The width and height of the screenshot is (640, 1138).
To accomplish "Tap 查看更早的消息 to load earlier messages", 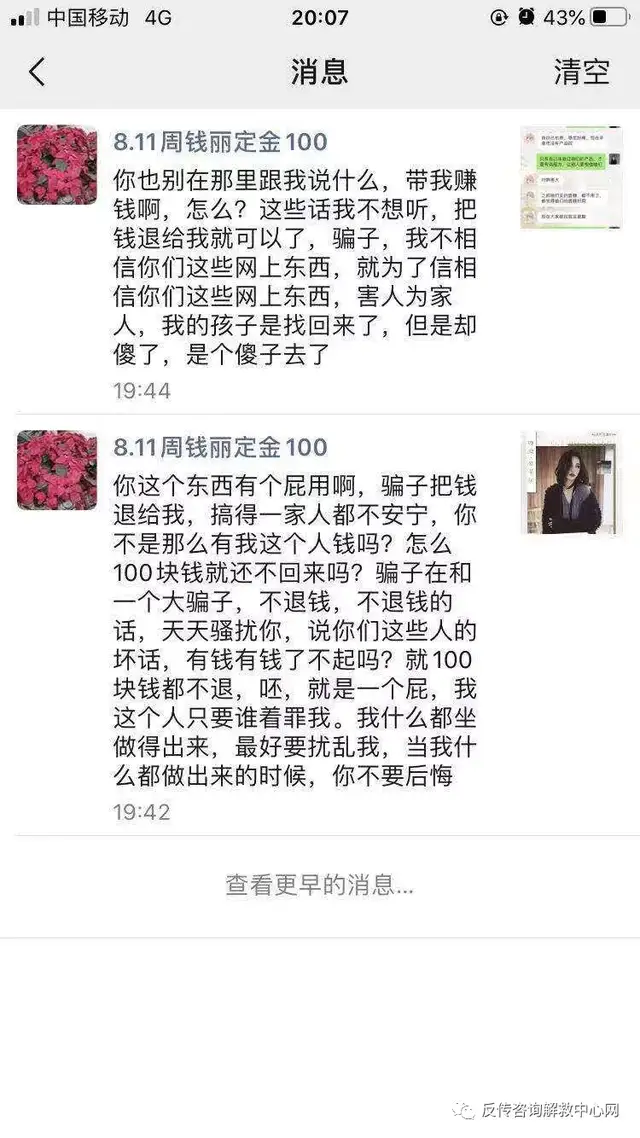I will 319,885.
